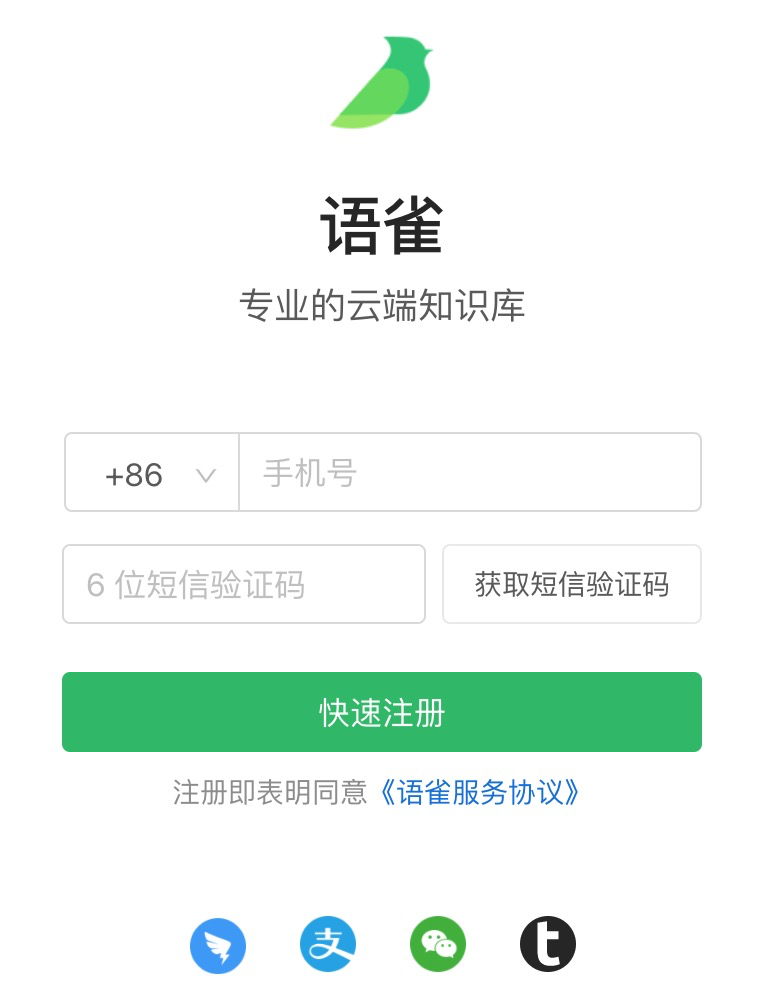Request code via 获取短信验证码 button

[571, 584]
